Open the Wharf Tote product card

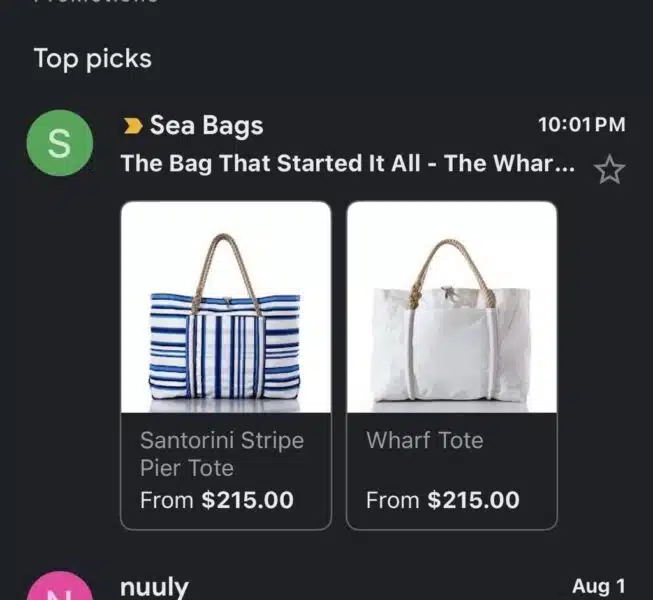tap(451, 365)
